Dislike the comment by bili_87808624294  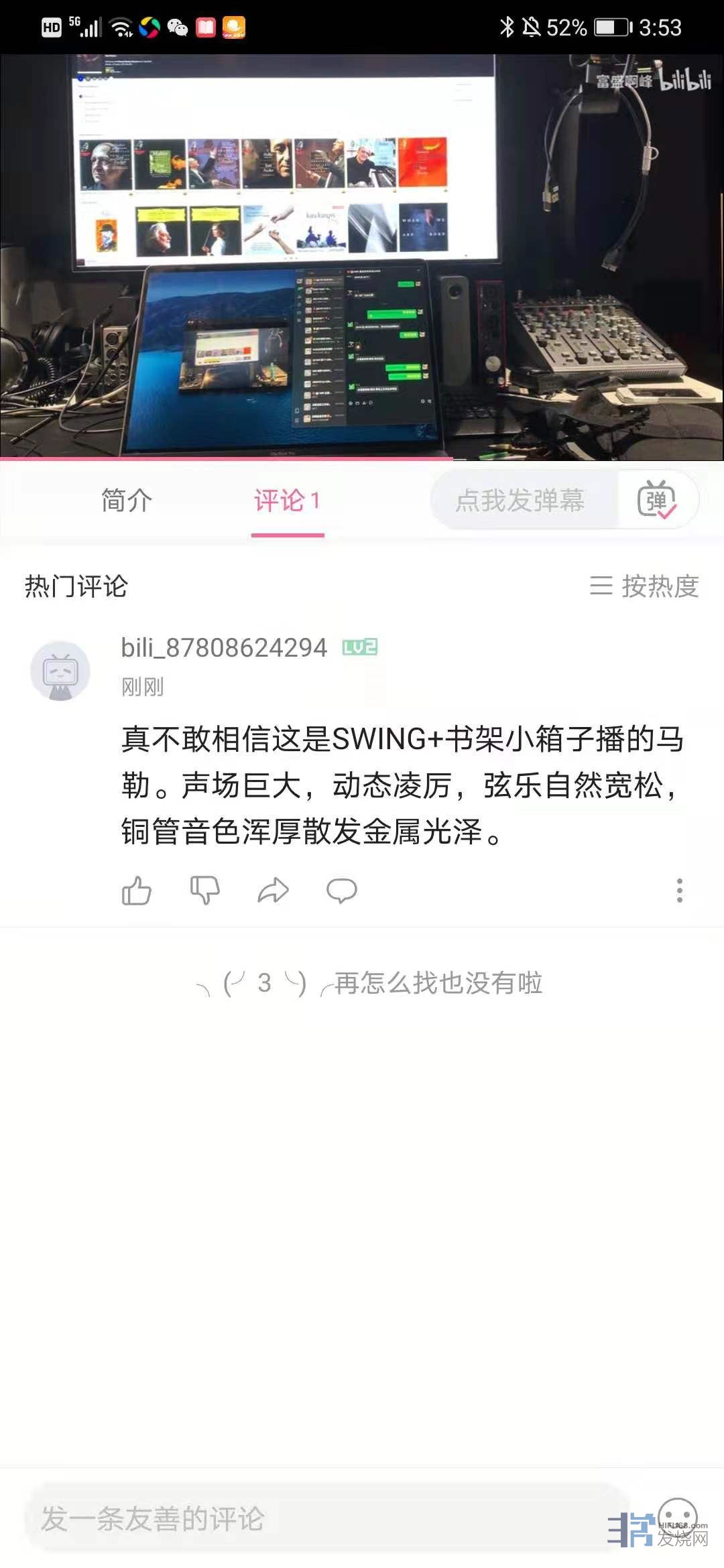(205, 891)
